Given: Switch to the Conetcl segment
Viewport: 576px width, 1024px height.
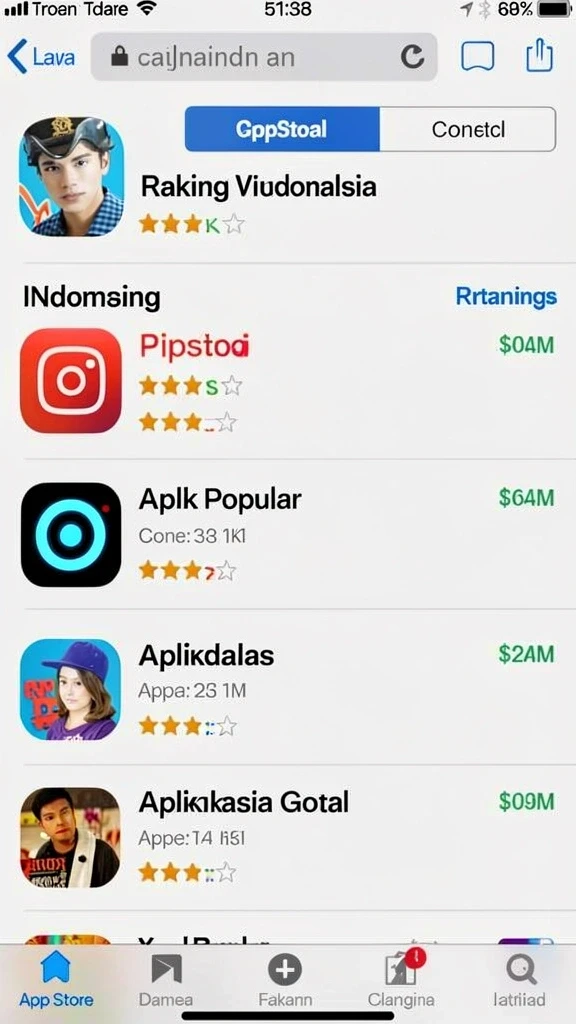Looking at the screenshot, I should 468,129.
